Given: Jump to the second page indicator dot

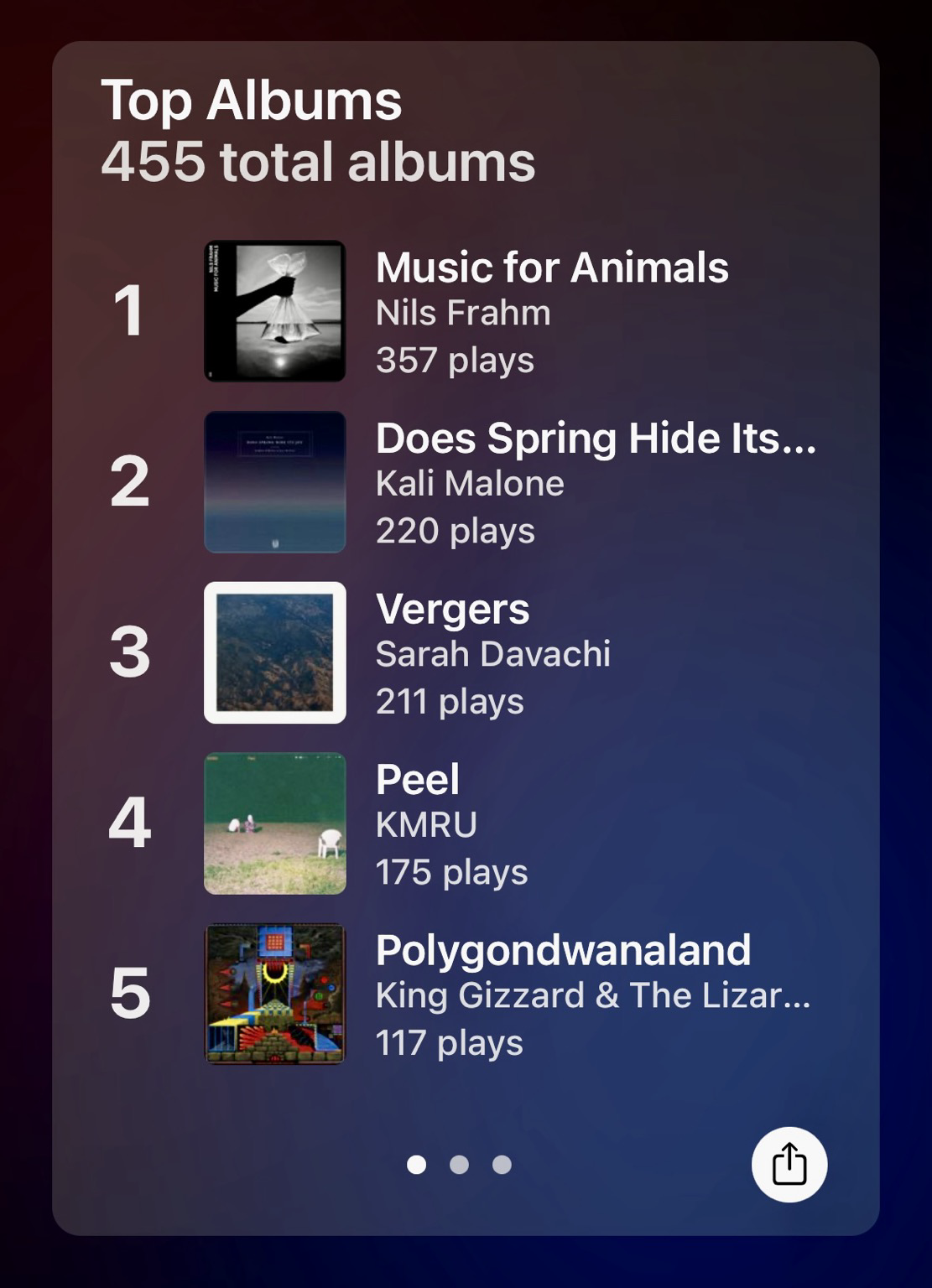Looking at the screenshot, I should point(459,1165).
